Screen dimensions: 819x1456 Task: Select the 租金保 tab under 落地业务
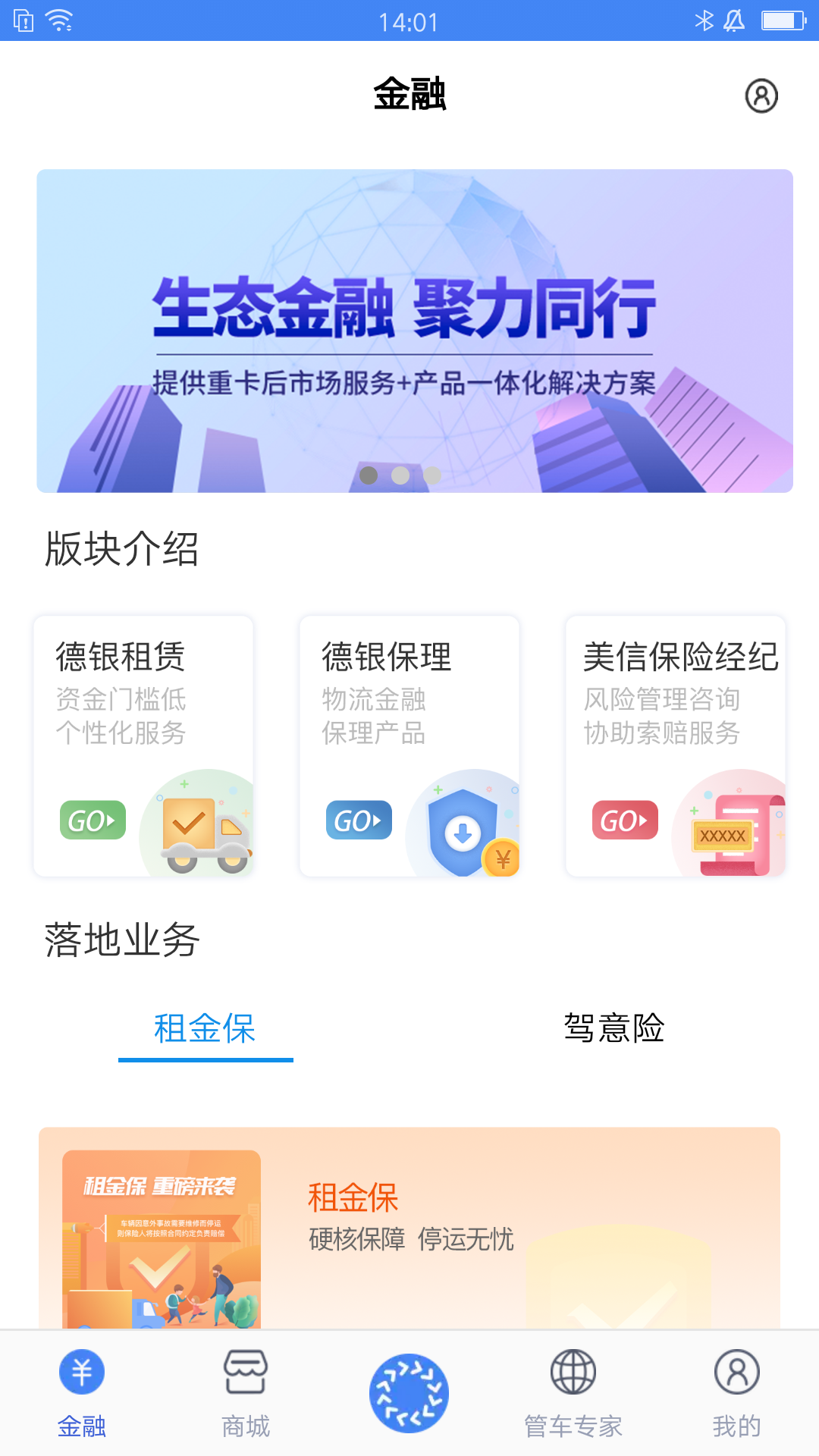[x=205, y=1029]
